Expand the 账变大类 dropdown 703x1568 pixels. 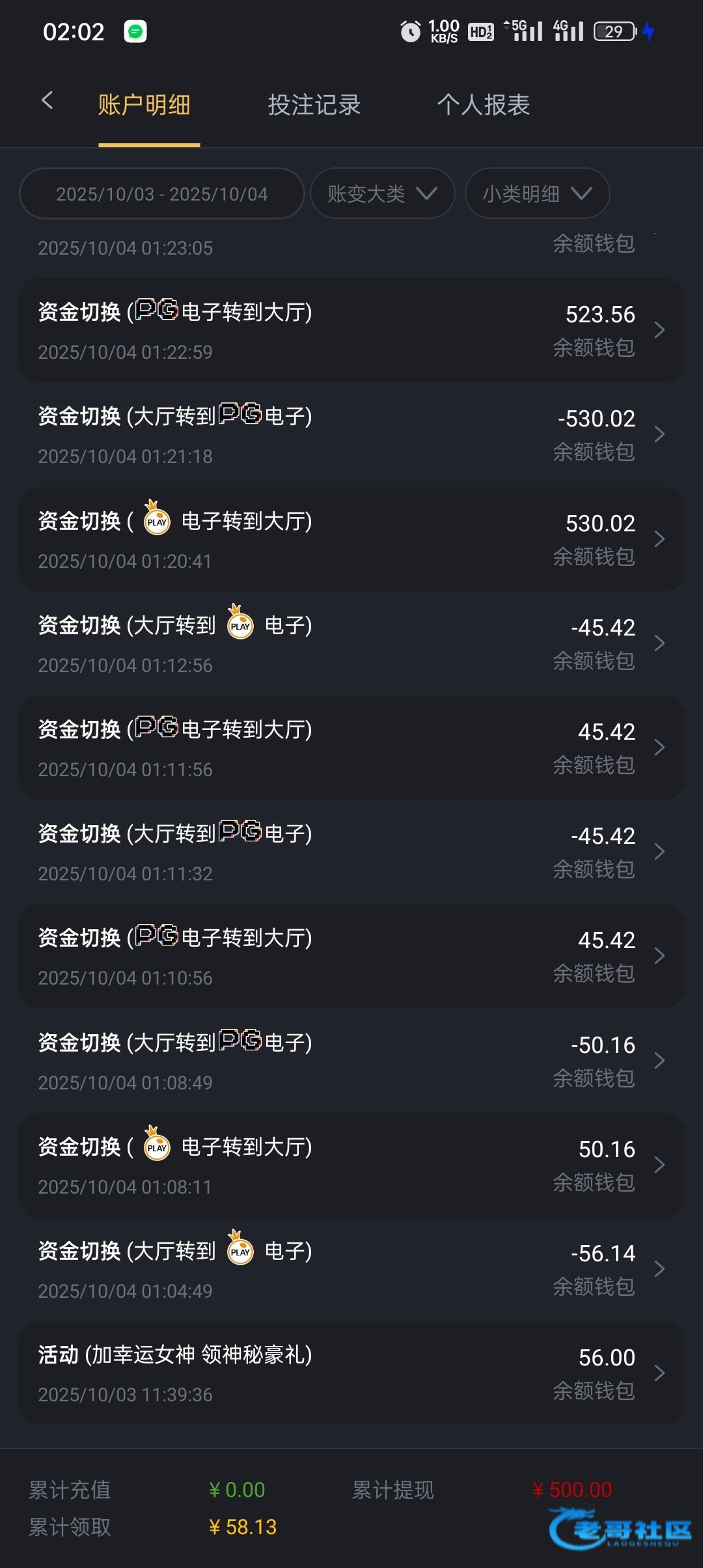coord(382,194)
